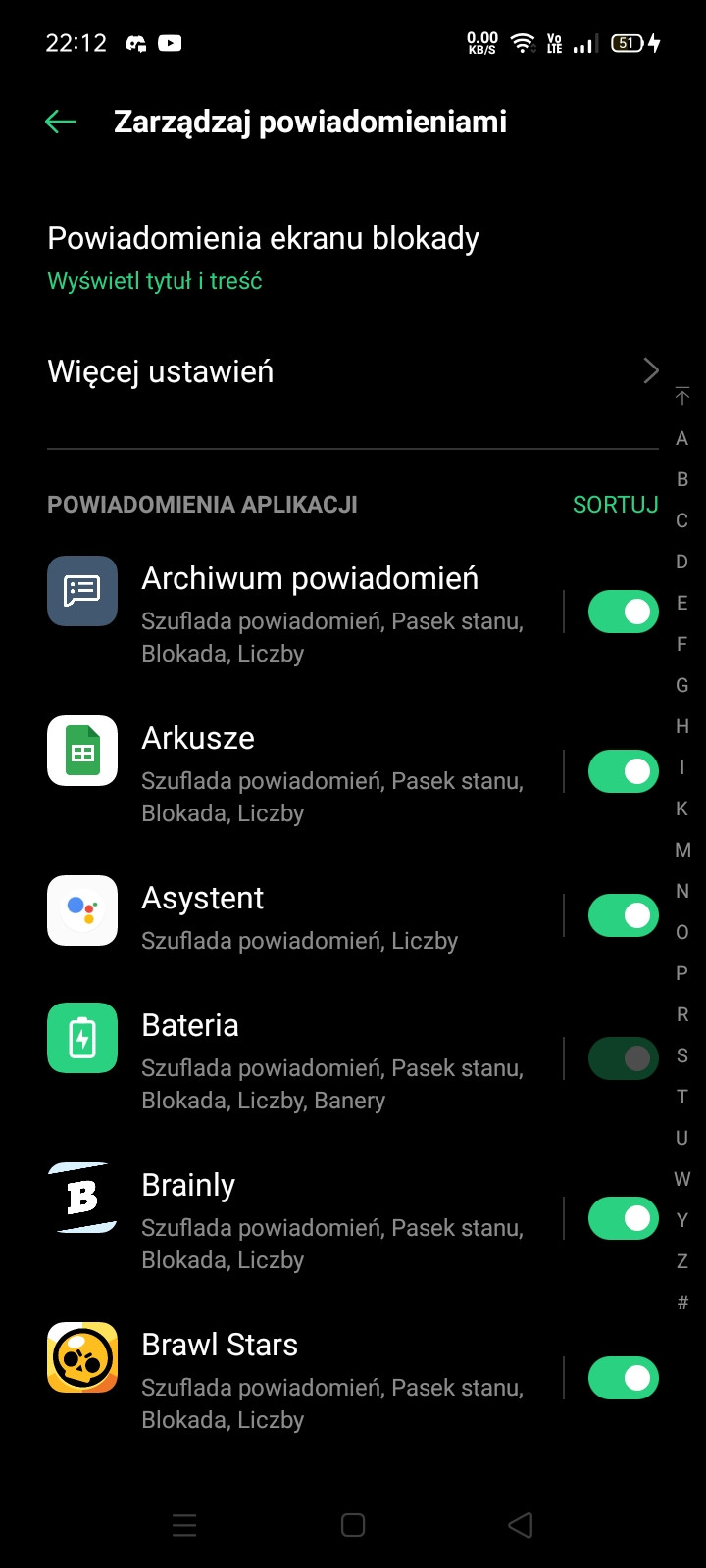Disable notifications for Brawl Stars

(x=623, y=1377)
